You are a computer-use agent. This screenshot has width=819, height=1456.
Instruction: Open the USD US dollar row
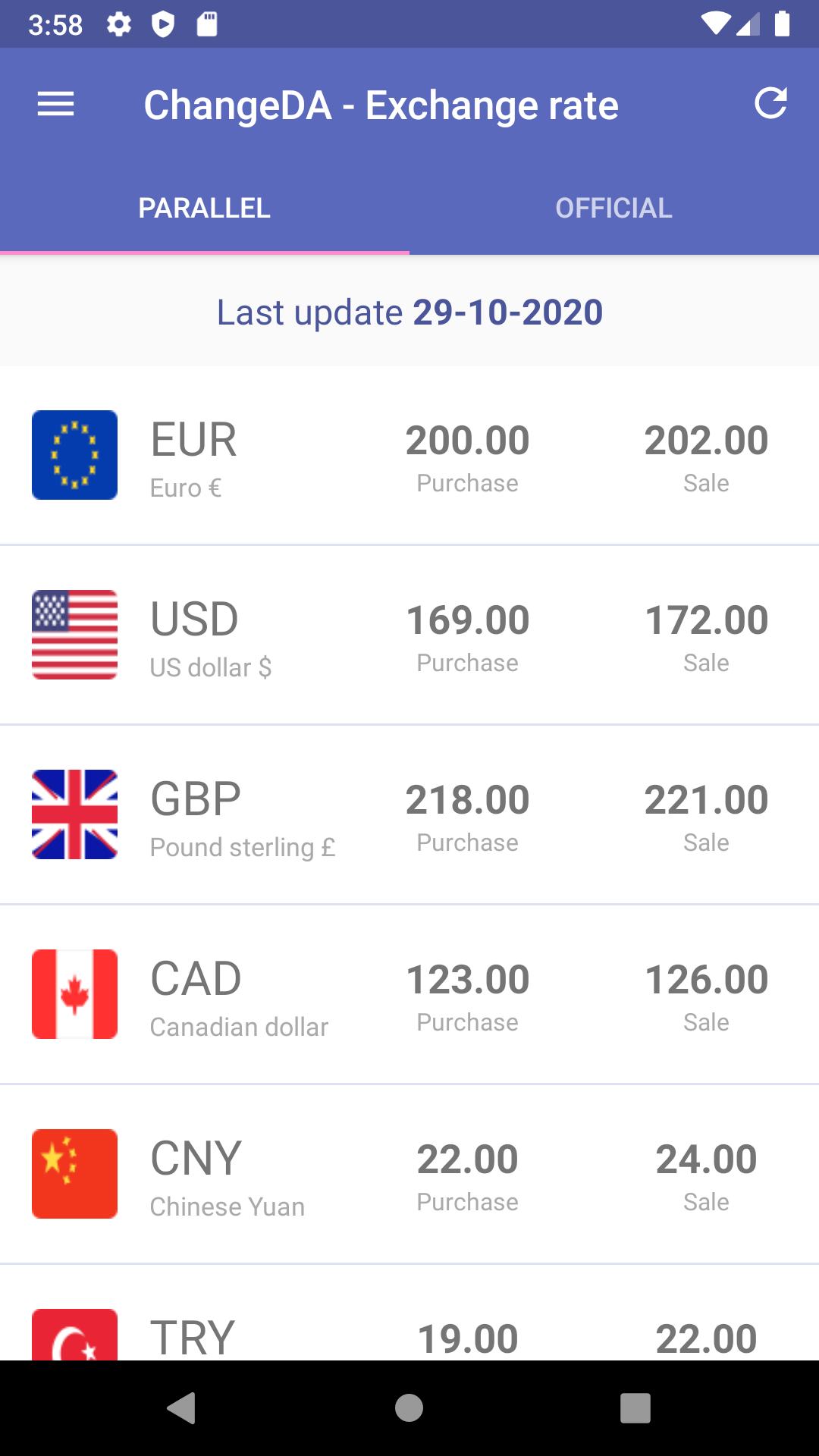(x=409, y=635)
